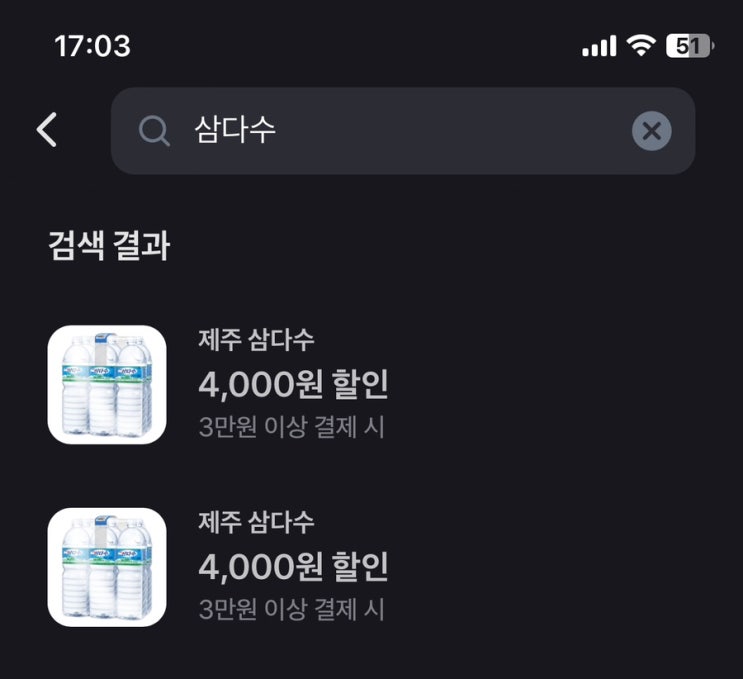Screen dimensions: 743x679
Task: Go back from the search results
Action: tap(47, 130)
